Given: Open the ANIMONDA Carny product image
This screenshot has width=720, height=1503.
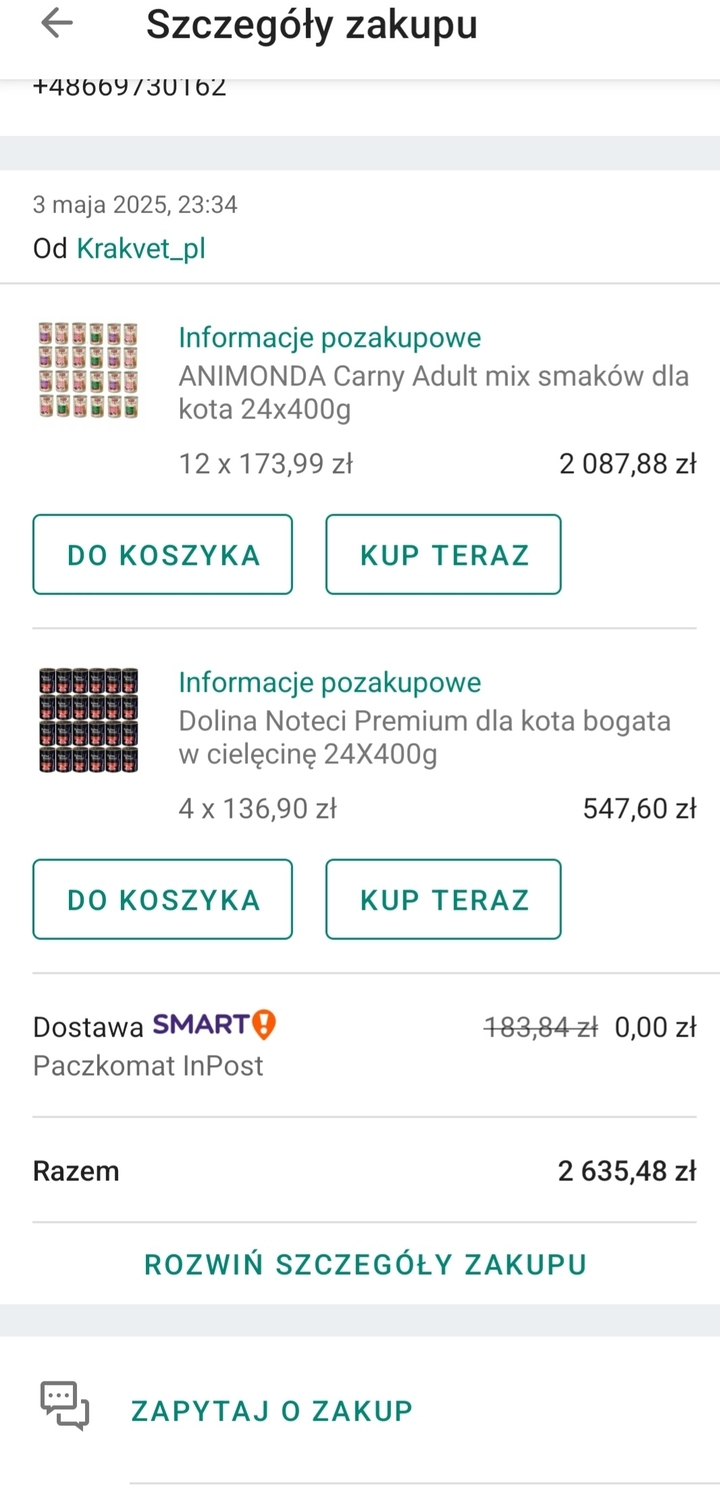Looking at the screenshot, I should tap(88, 370).
